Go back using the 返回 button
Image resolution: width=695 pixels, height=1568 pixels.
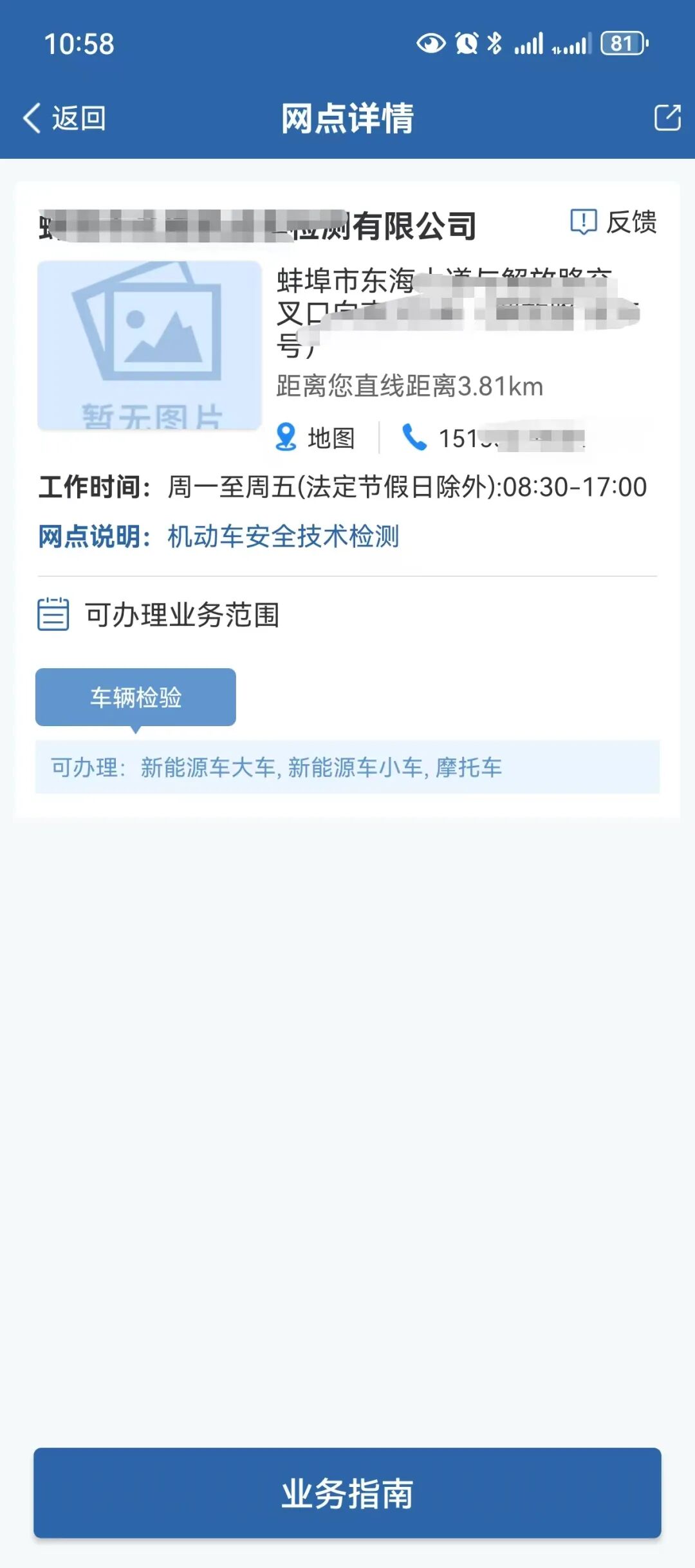(64, 118)
